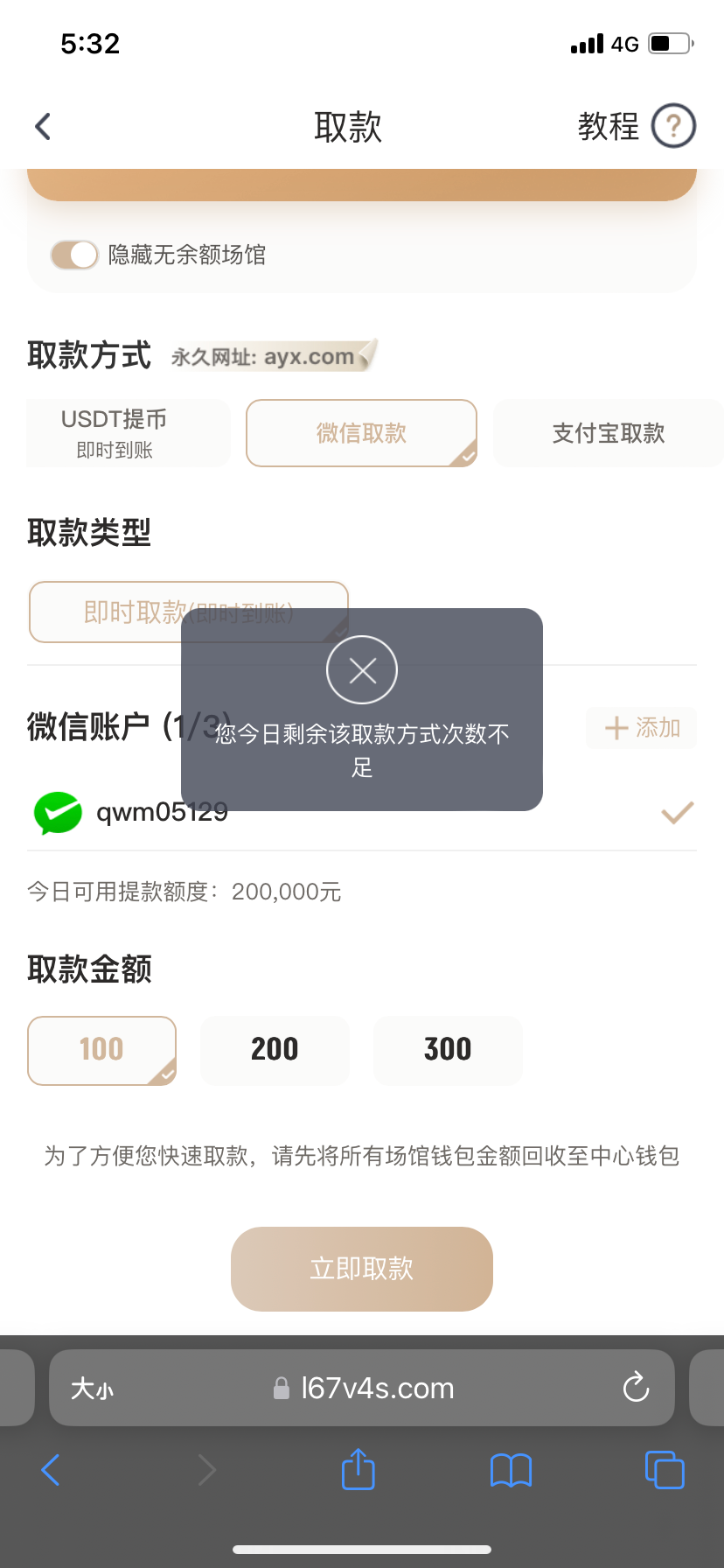Switch to 支付宝取款 method

(x=609, y=433)
